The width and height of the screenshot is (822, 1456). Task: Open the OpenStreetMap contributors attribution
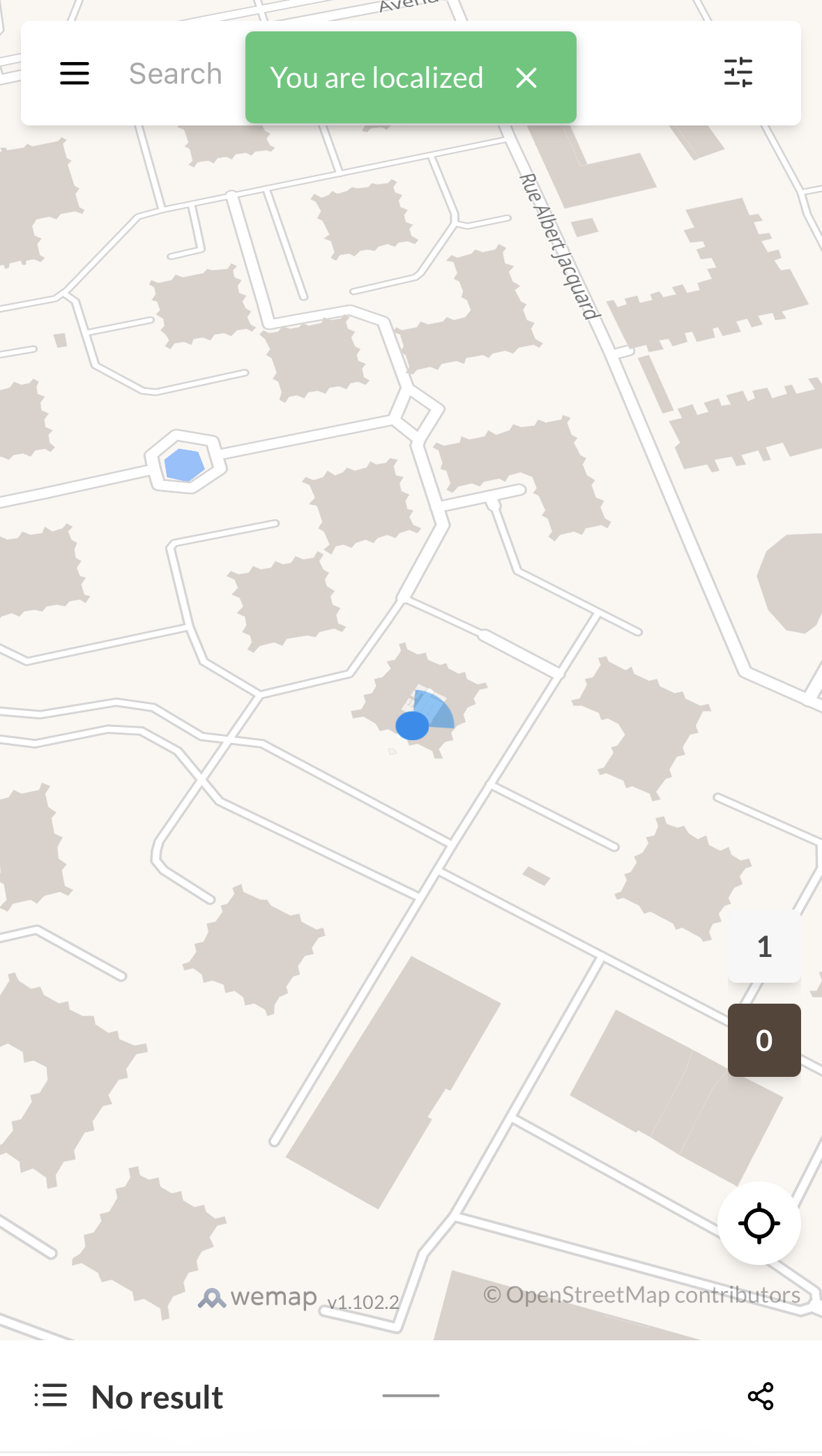click(x=642, y=1295)
